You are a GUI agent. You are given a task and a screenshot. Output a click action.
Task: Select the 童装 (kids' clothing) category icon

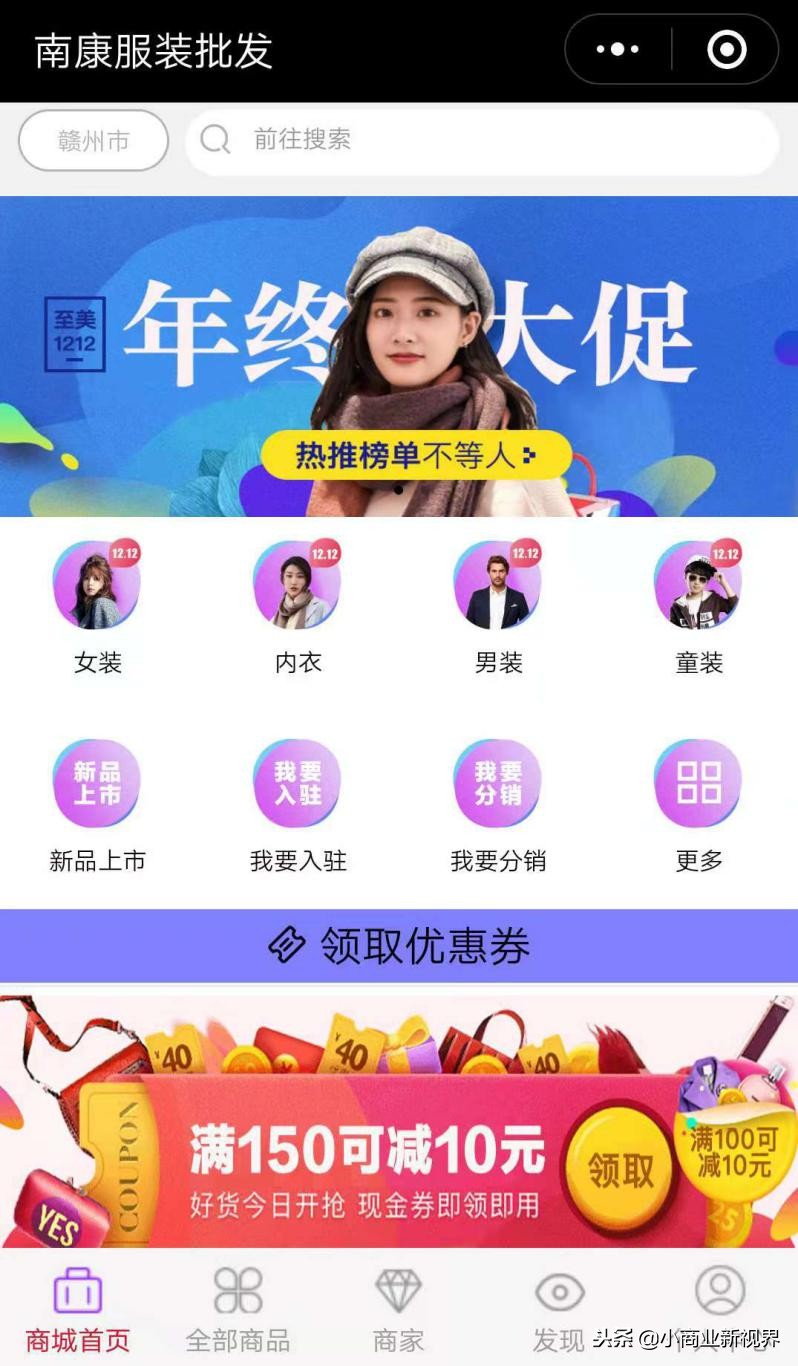697,585
